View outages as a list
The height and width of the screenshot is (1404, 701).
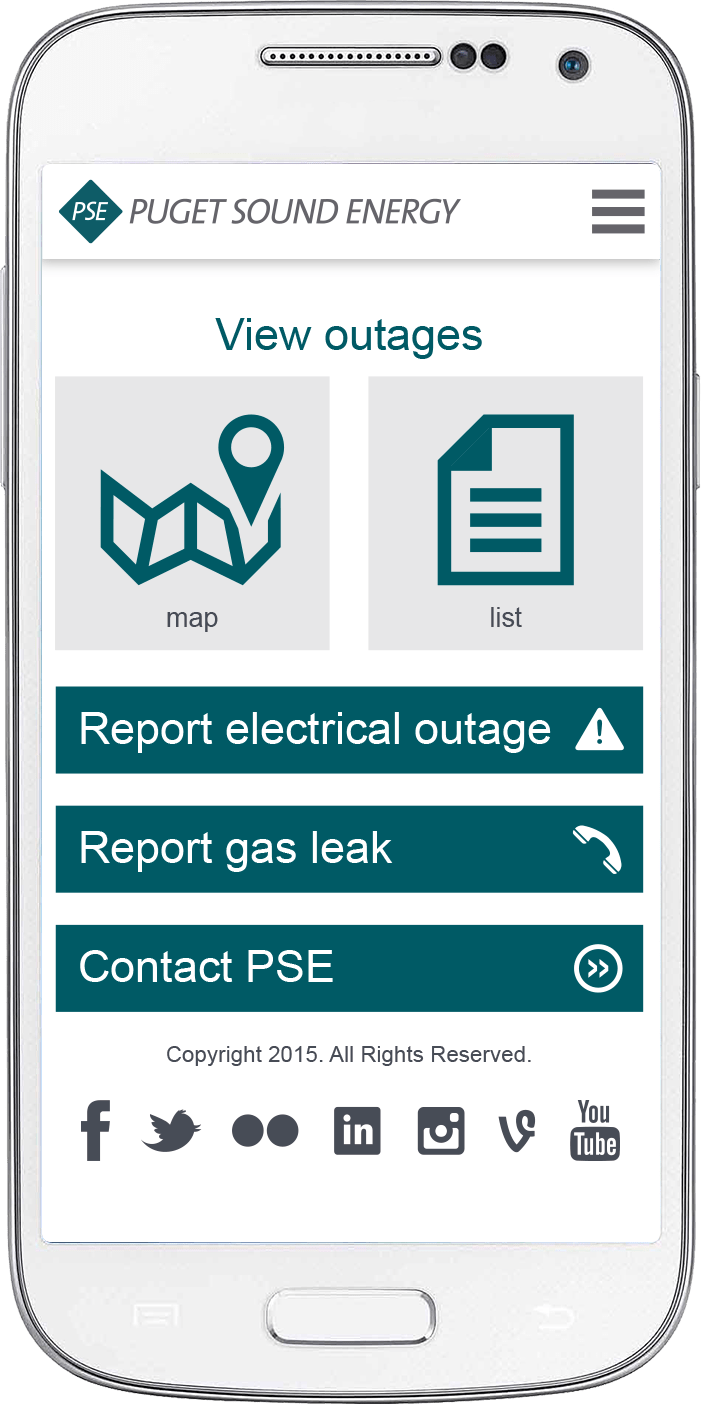(506, 513)
